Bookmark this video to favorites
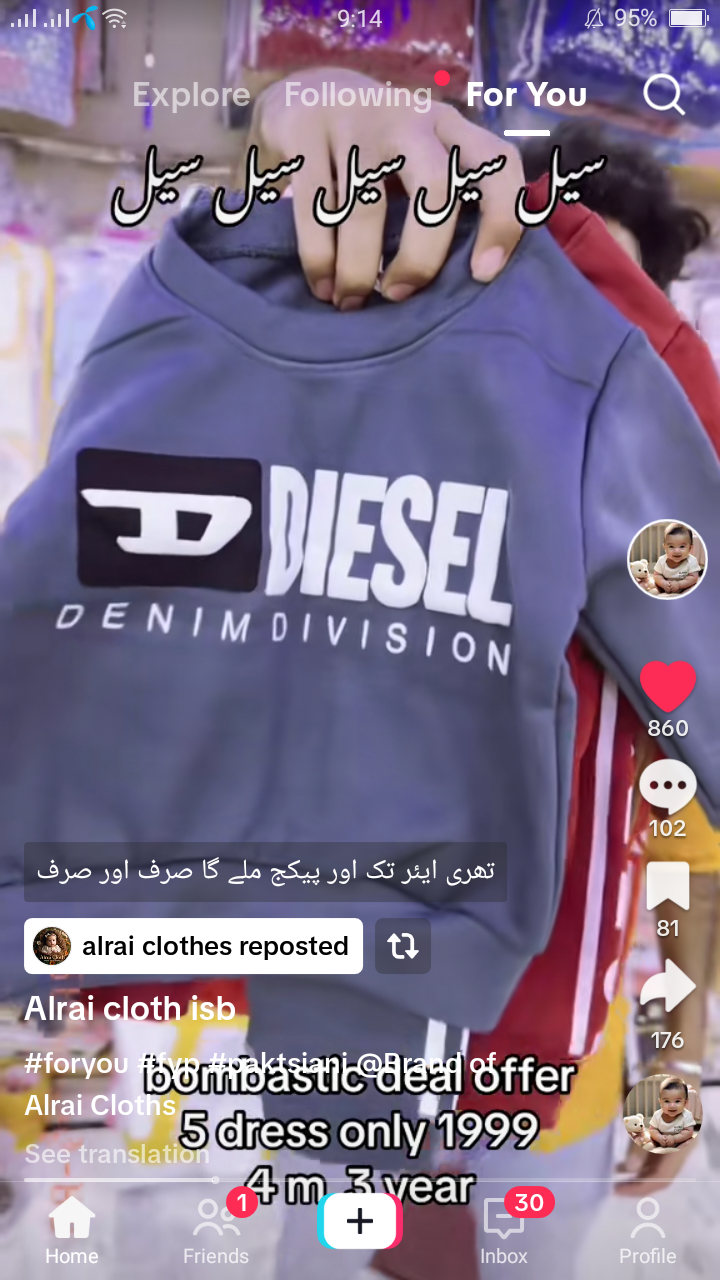 point(667,886)
